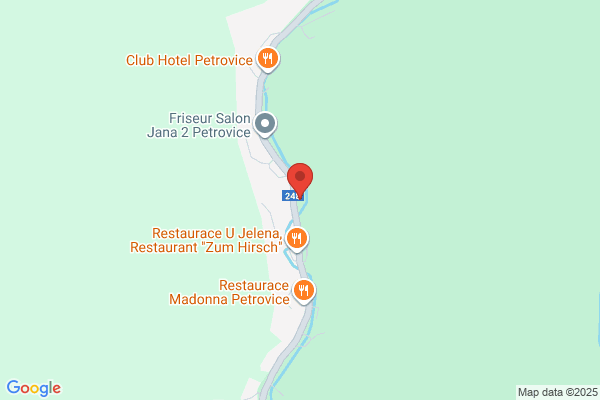Tap the red location pin
Screen dimensions: 600x400
click(301, 177)
